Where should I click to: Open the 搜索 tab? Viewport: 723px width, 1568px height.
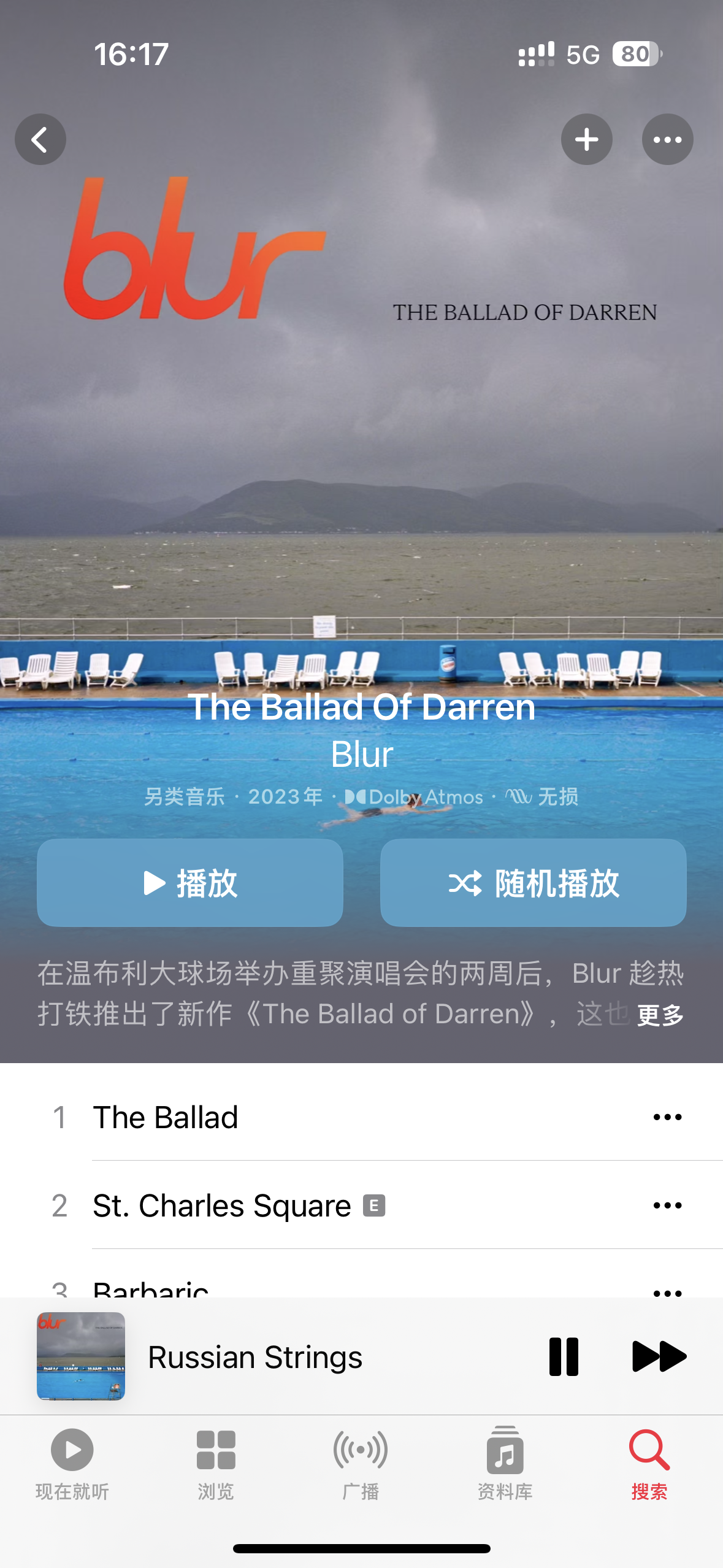click(649, 1462)
